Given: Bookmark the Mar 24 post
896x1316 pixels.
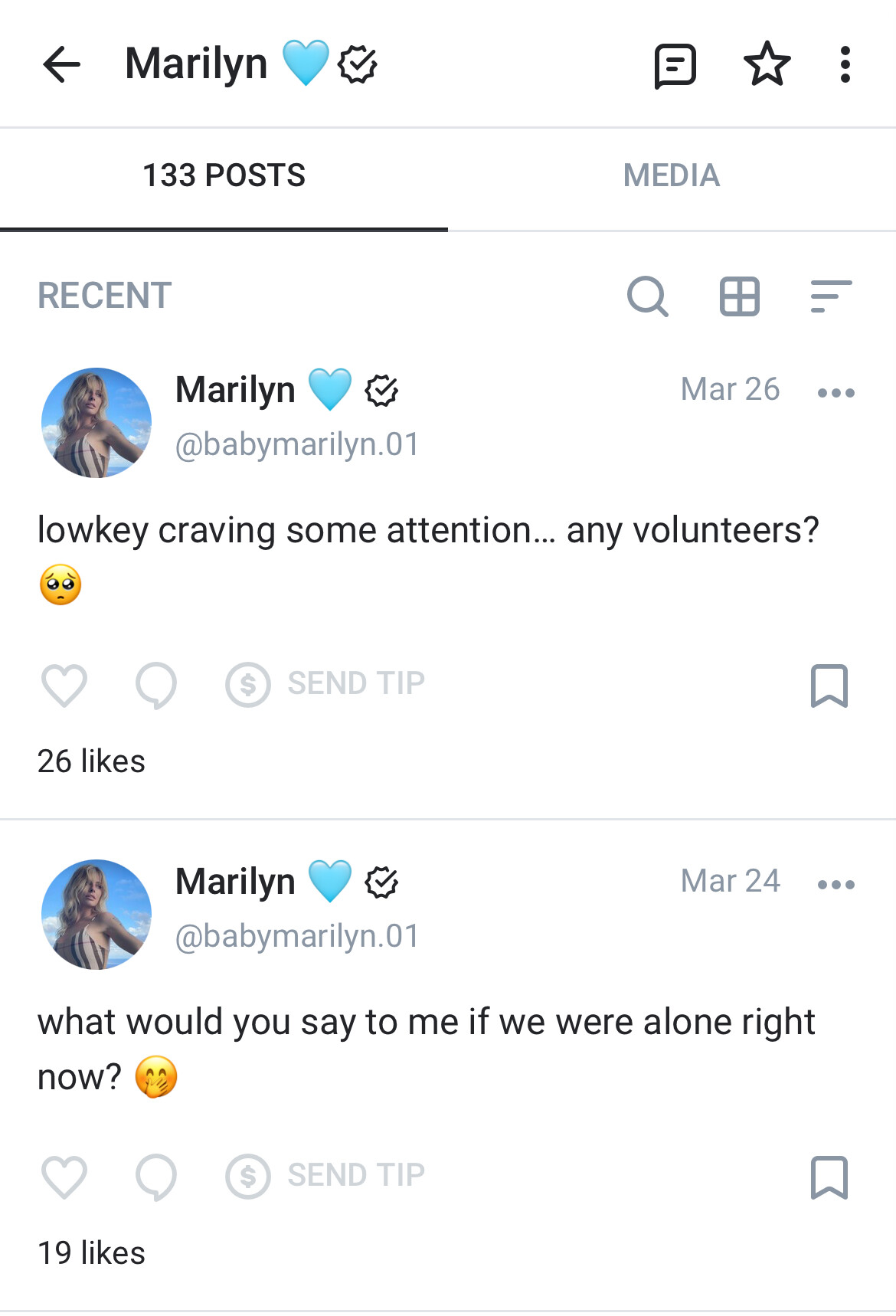Looking at the screenshot, I should point(829,1177).
